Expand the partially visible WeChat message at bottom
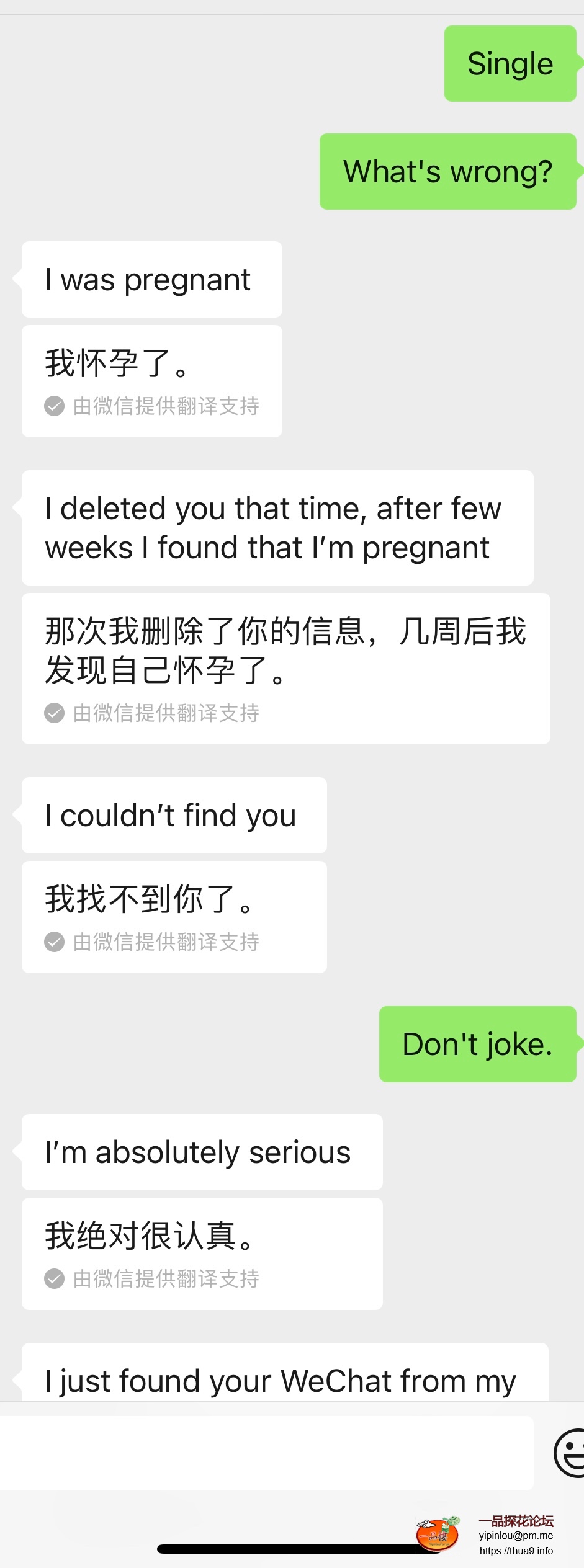The height and width of the screenshot is (1568, 584). click(x=279, y=1380)
